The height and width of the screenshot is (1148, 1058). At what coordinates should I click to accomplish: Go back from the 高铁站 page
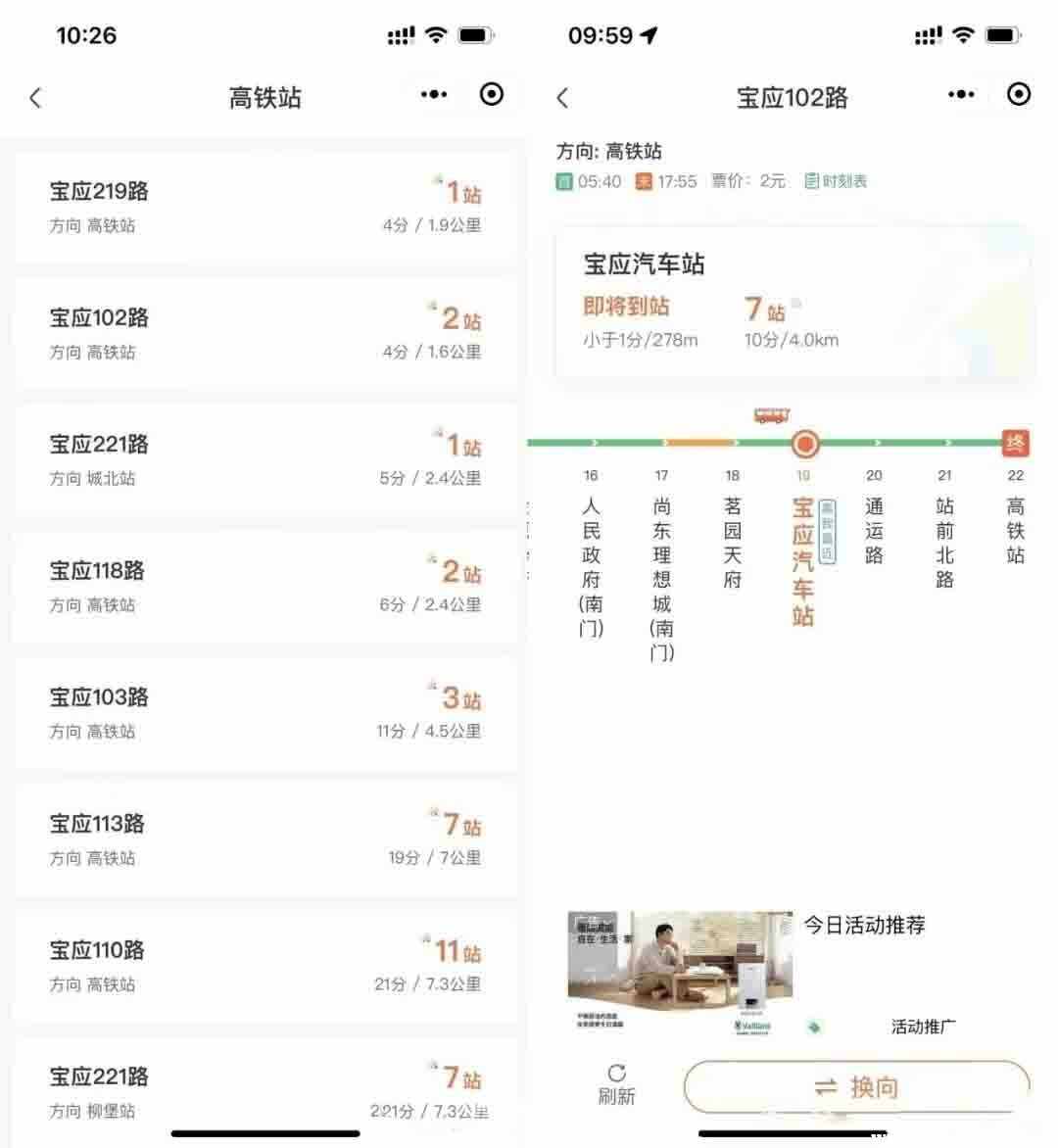(35, 97)
